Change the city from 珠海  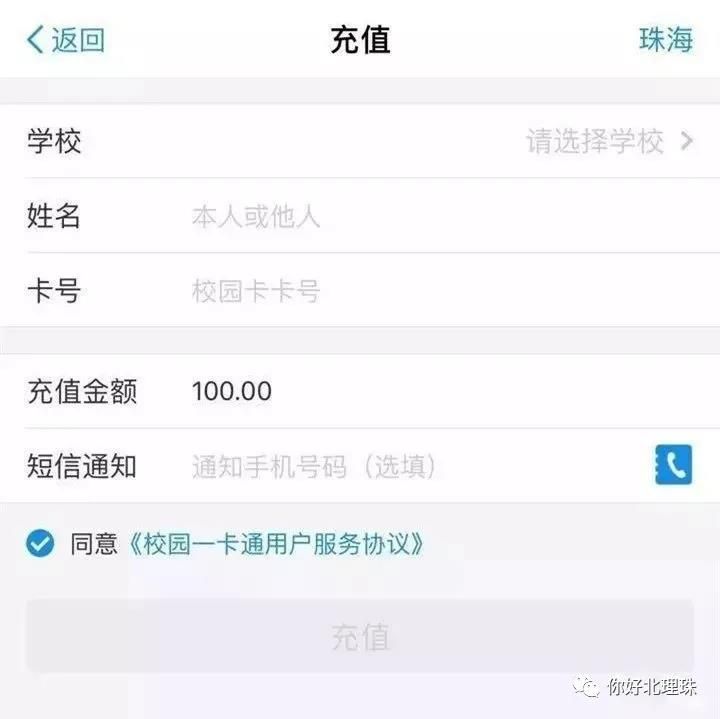pyautogui.click(x=665, y=40)
